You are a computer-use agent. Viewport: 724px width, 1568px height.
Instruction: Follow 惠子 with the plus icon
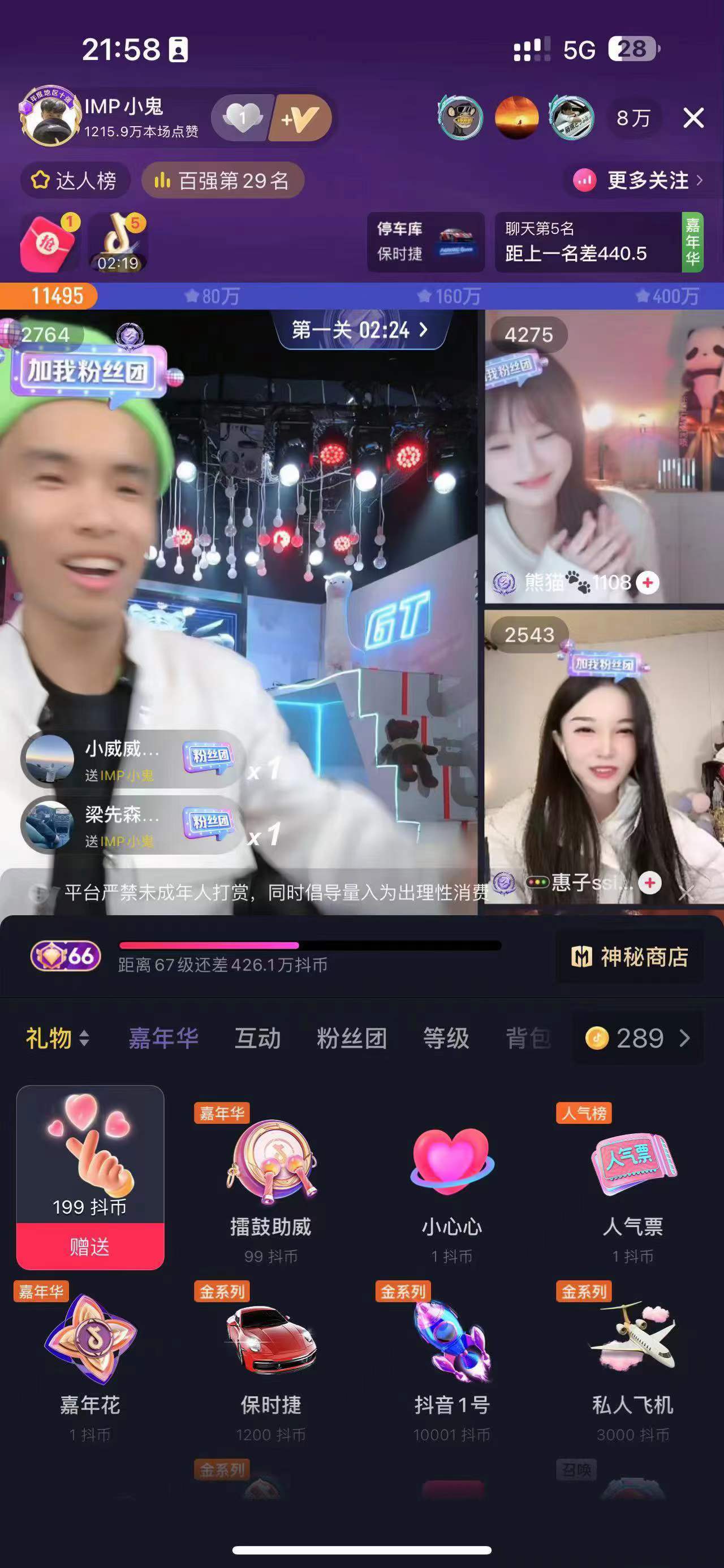pos(650,882)
